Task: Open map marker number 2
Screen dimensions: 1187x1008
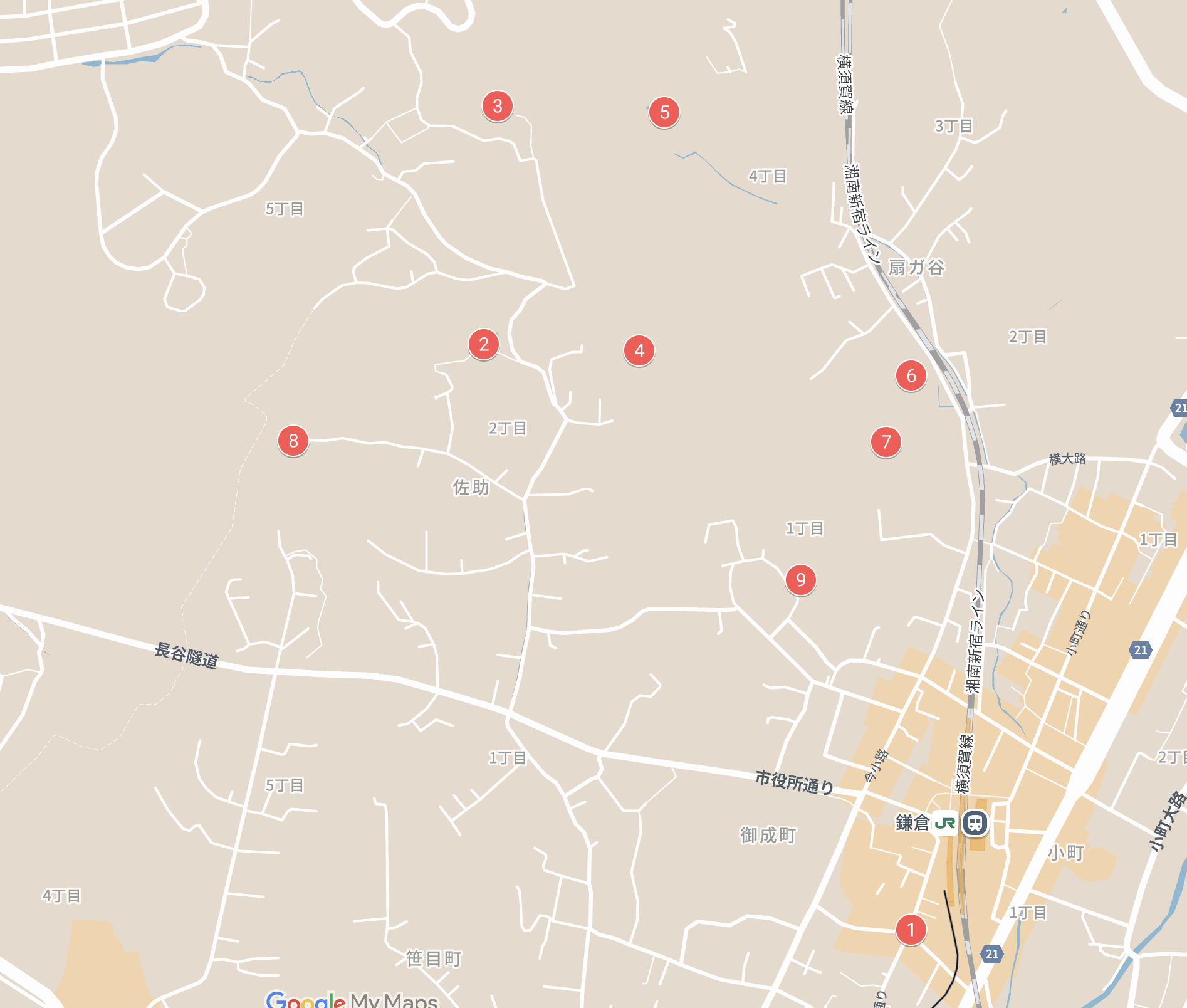Action: [x=483, y=344]
